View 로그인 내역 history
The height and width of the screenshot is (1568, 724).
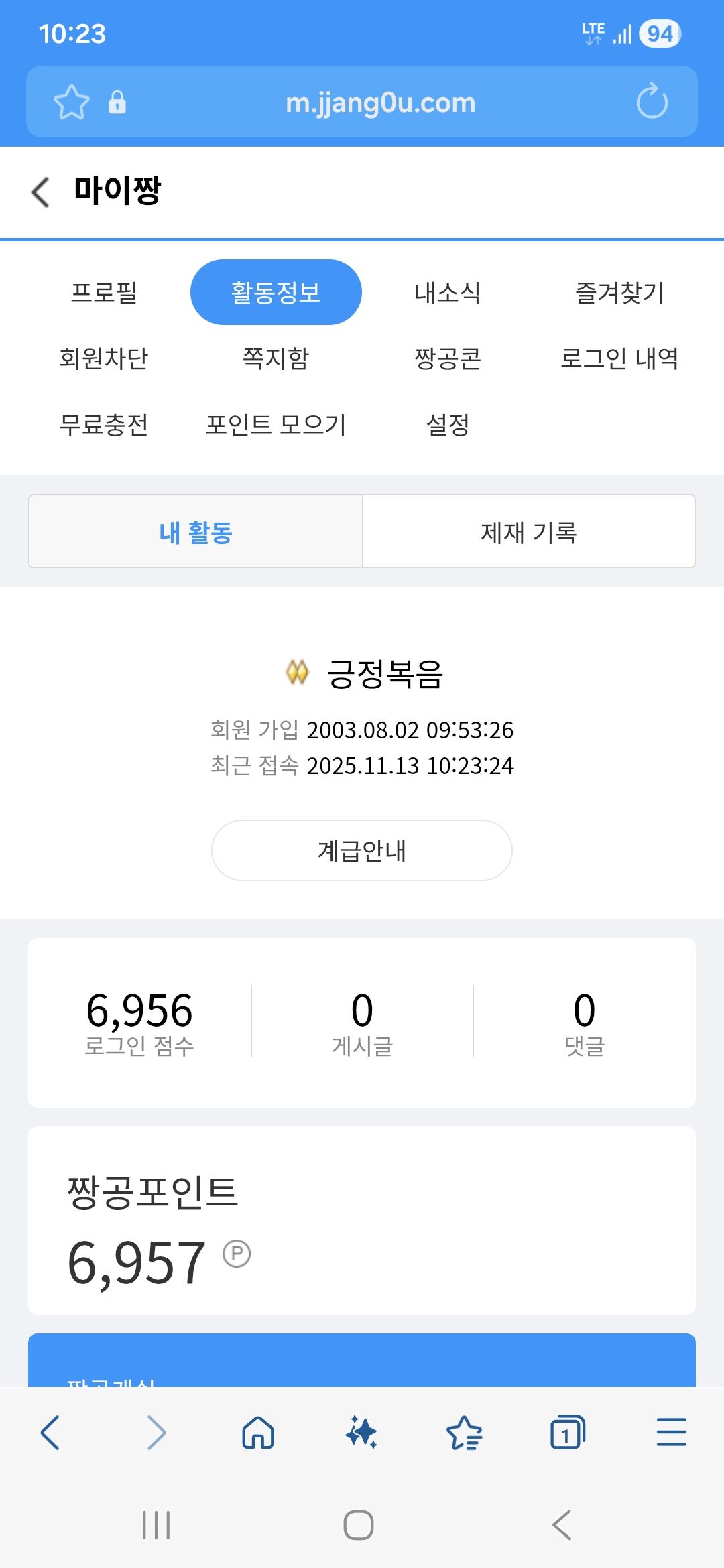coord(619,358)
